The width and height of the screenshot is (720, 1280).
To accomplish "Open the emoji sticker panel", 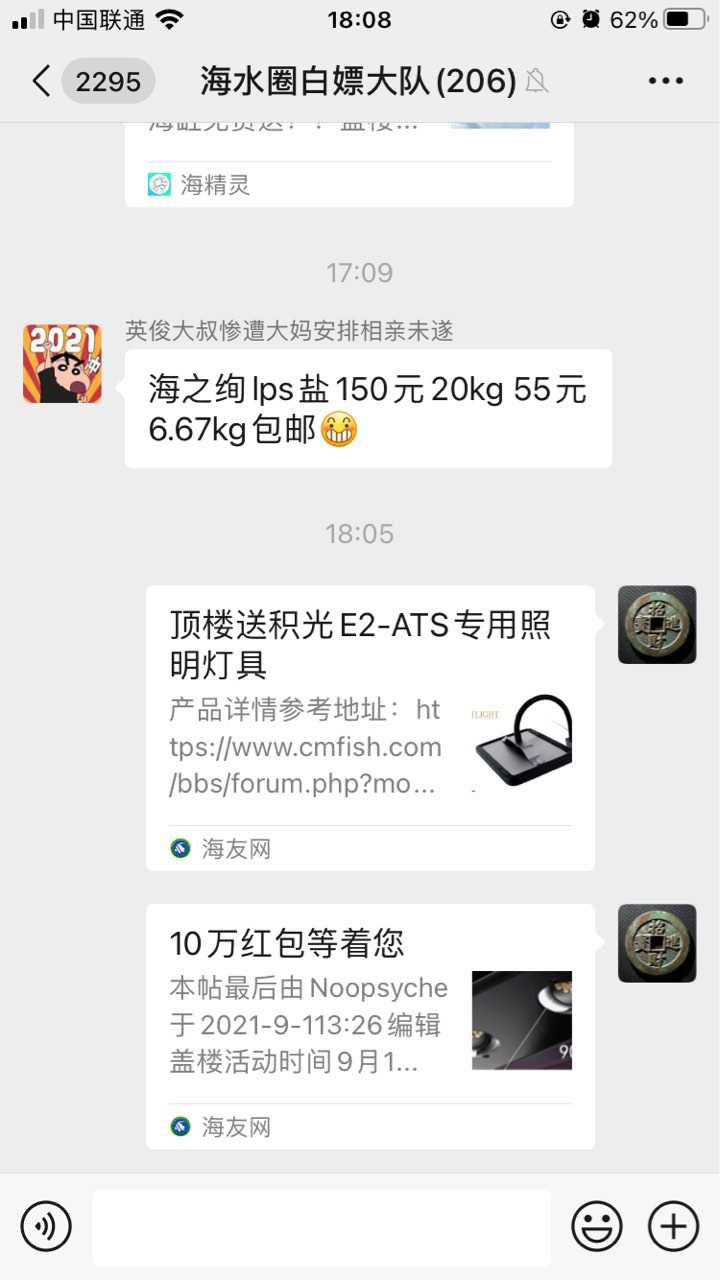I will (x=597, y=1226).
